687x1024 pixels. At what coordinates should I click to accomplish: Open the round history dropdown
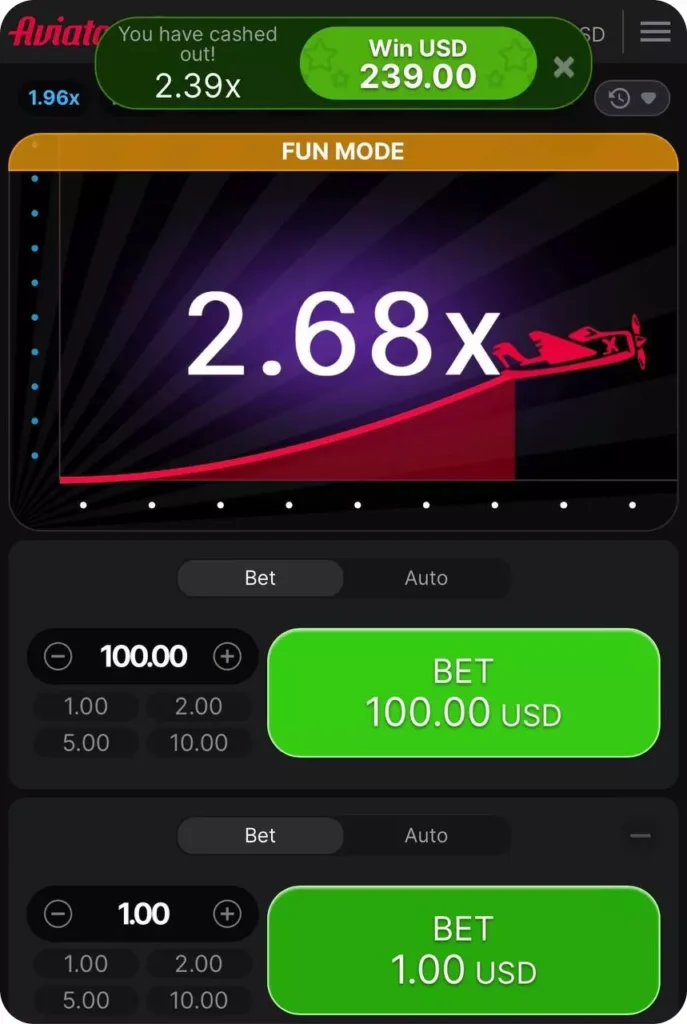[x=632, y=98]
